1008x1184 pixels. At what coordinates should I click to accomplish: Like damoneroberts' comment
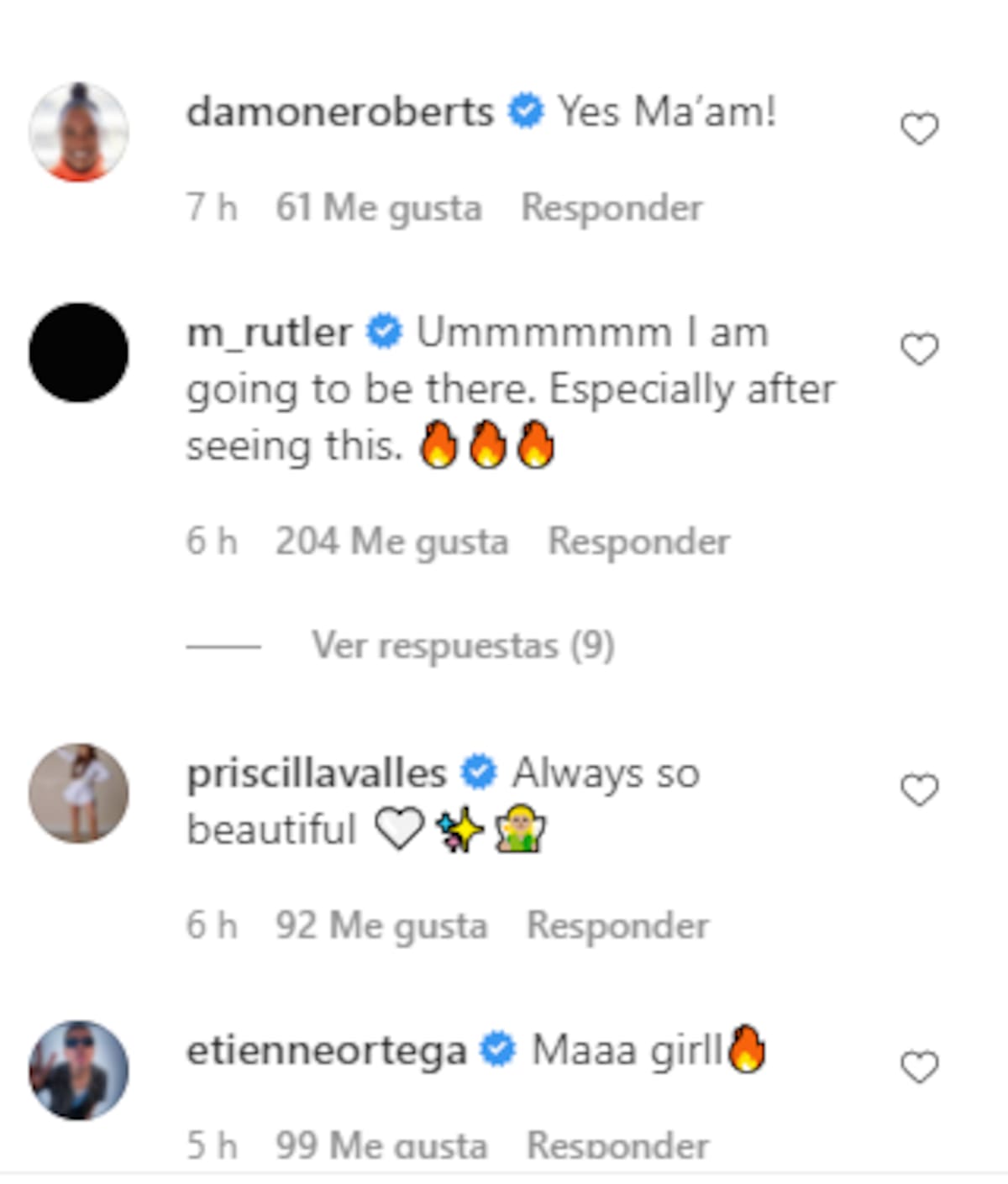tap(919, 129)
